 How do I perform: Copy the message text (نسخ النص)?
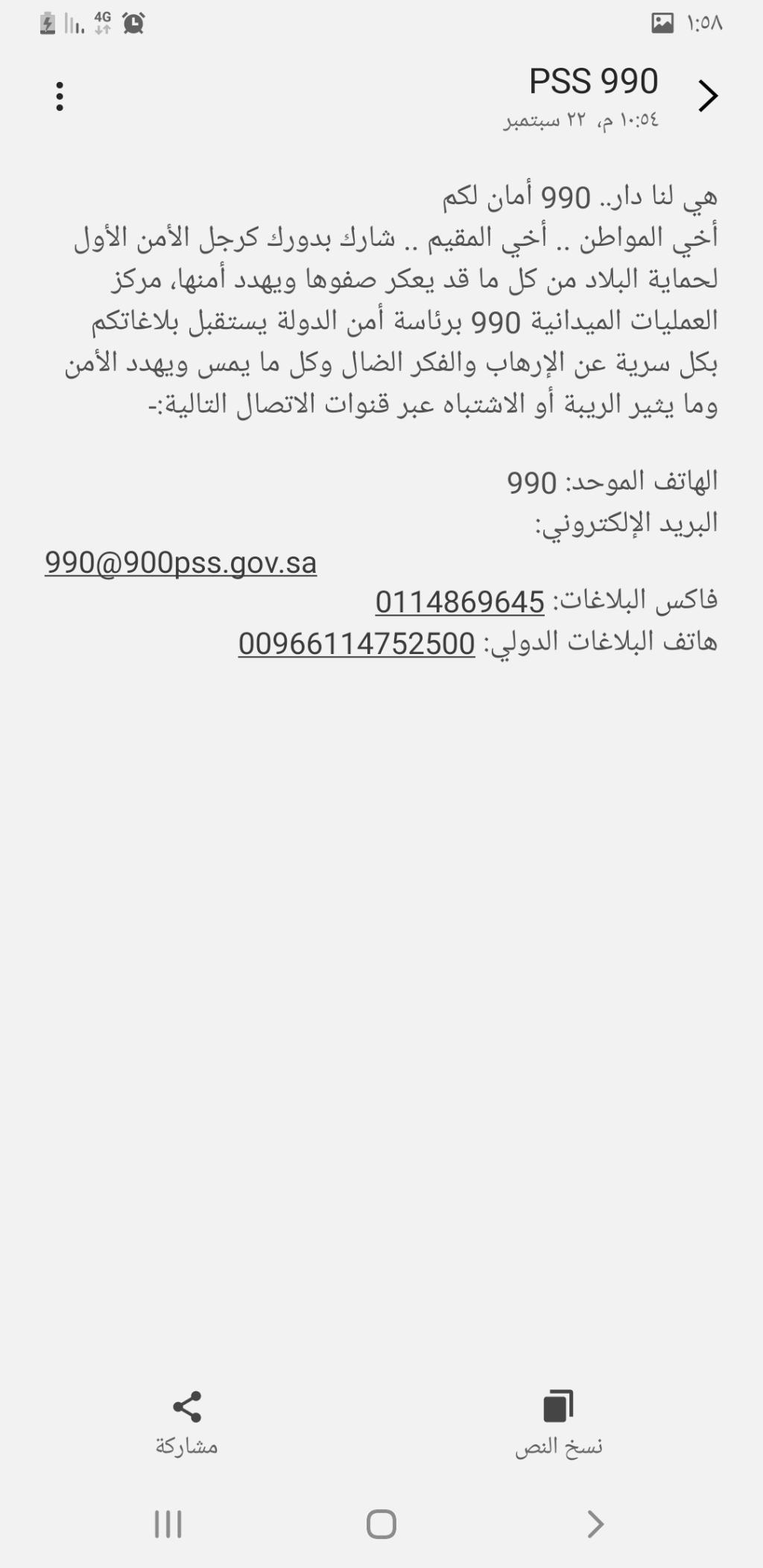559,1423
